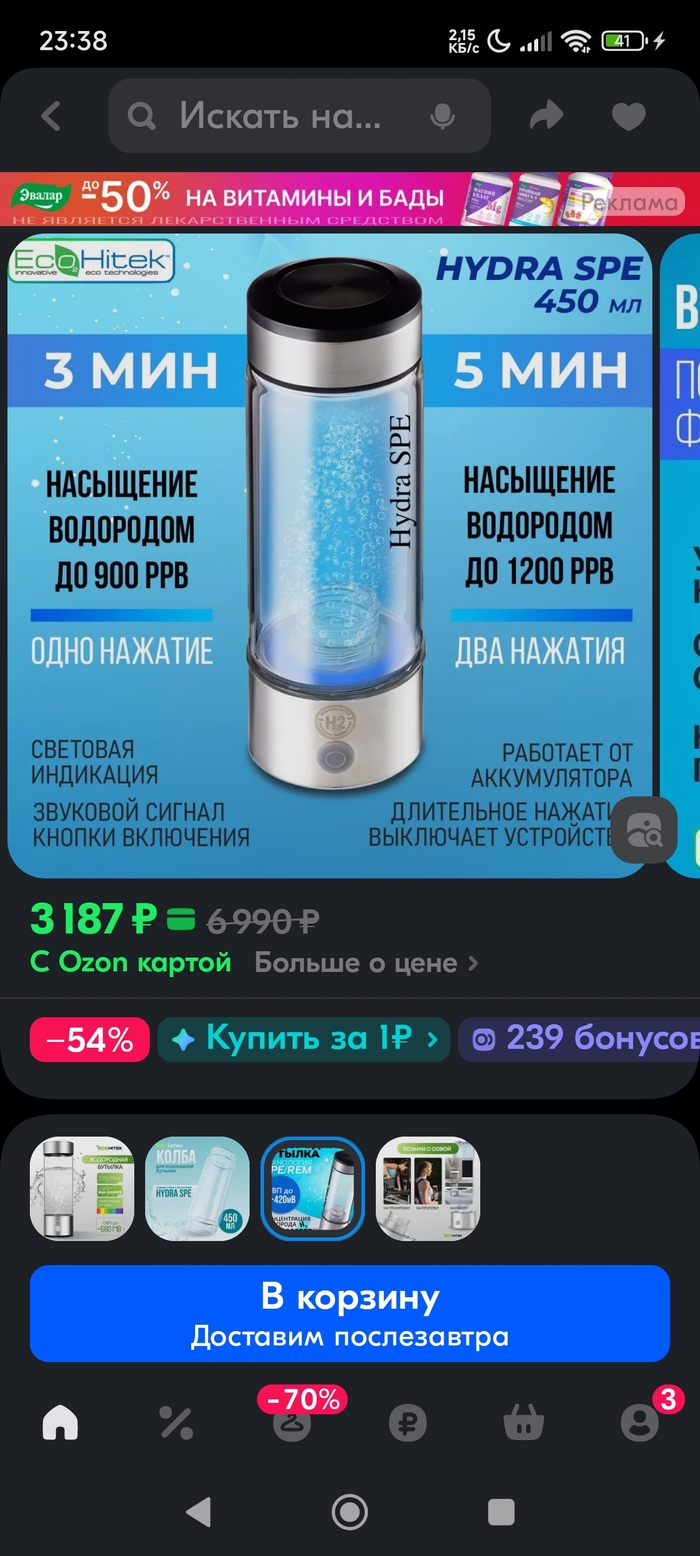Choose the fourth variant thumbnail "Возьми с собой"

(428, 1188)
